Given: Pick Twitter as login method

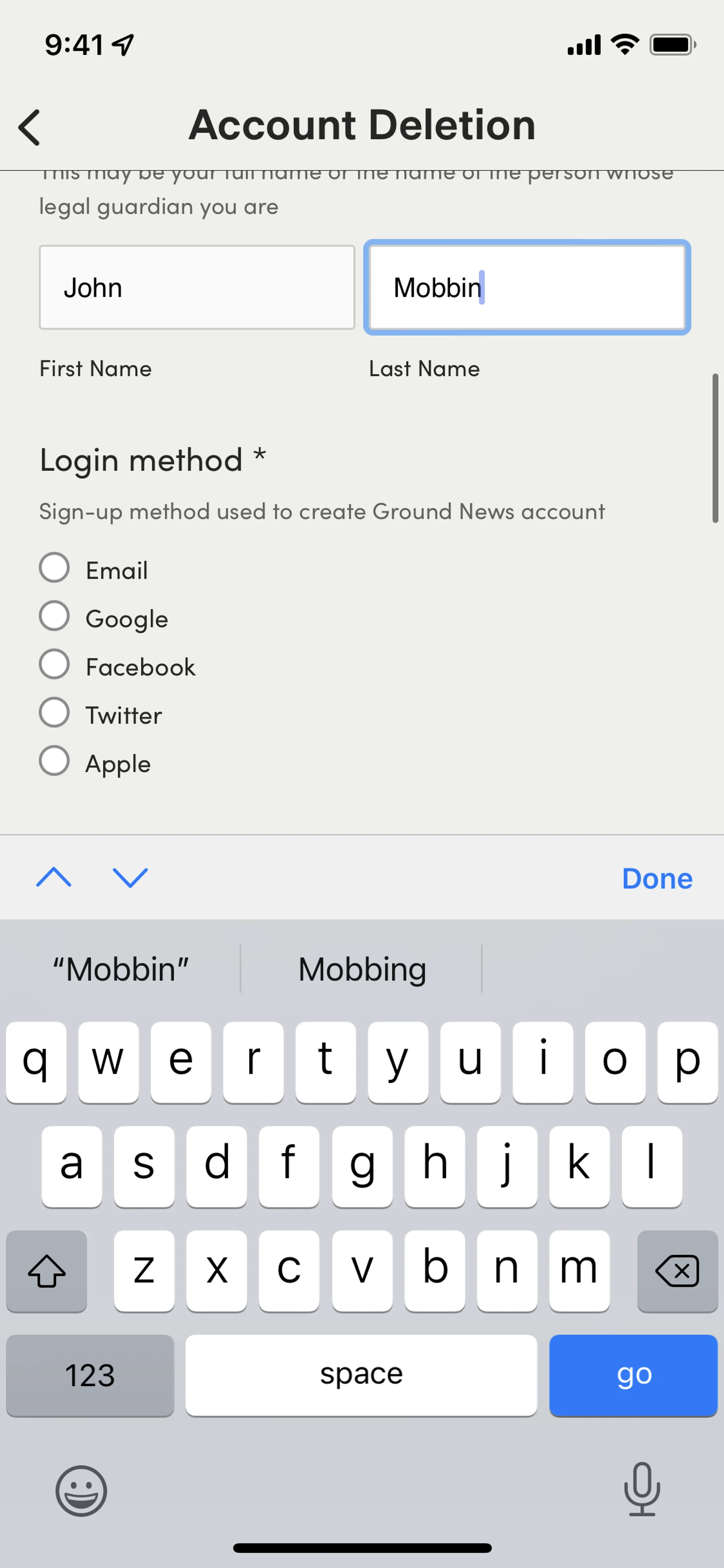Looking at the screenshot, I should 55,712.
